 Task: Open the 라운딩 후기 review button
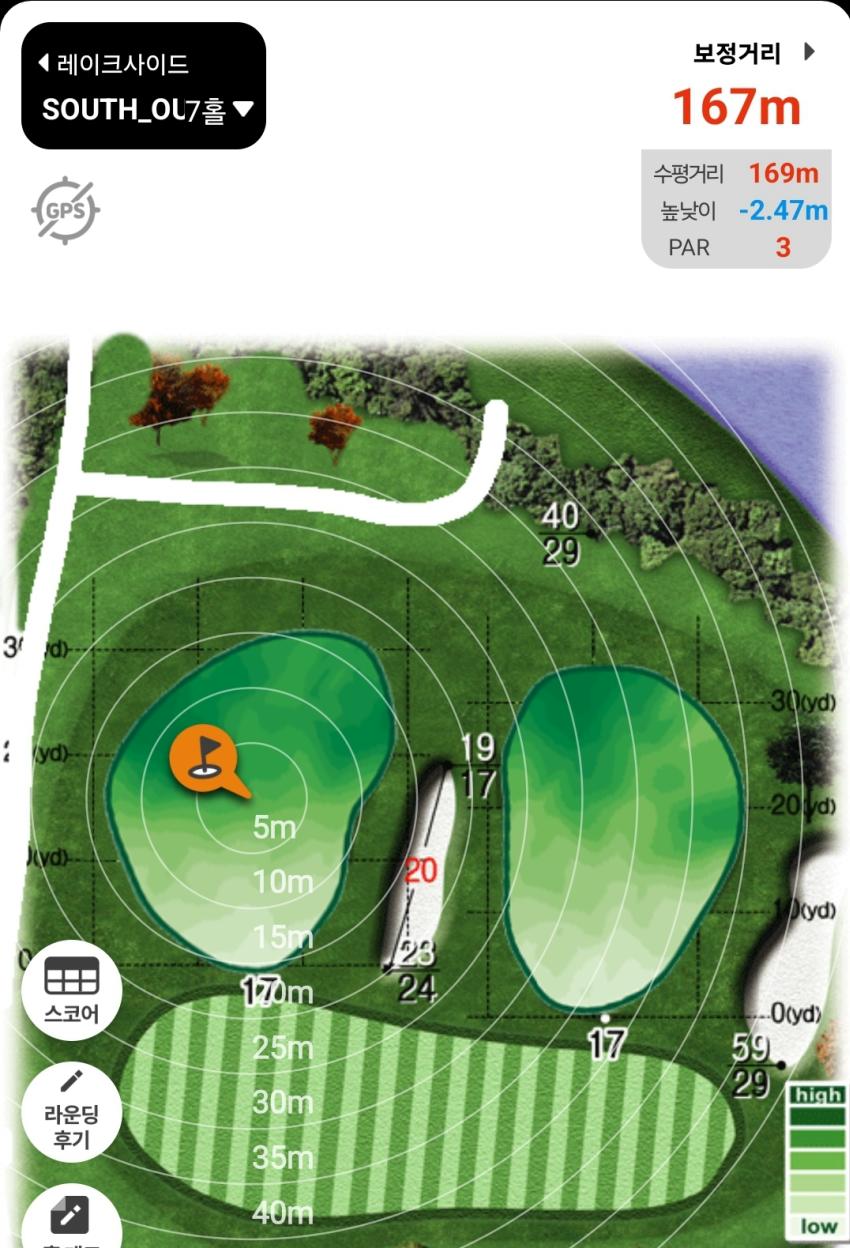tap(72, 1112)
